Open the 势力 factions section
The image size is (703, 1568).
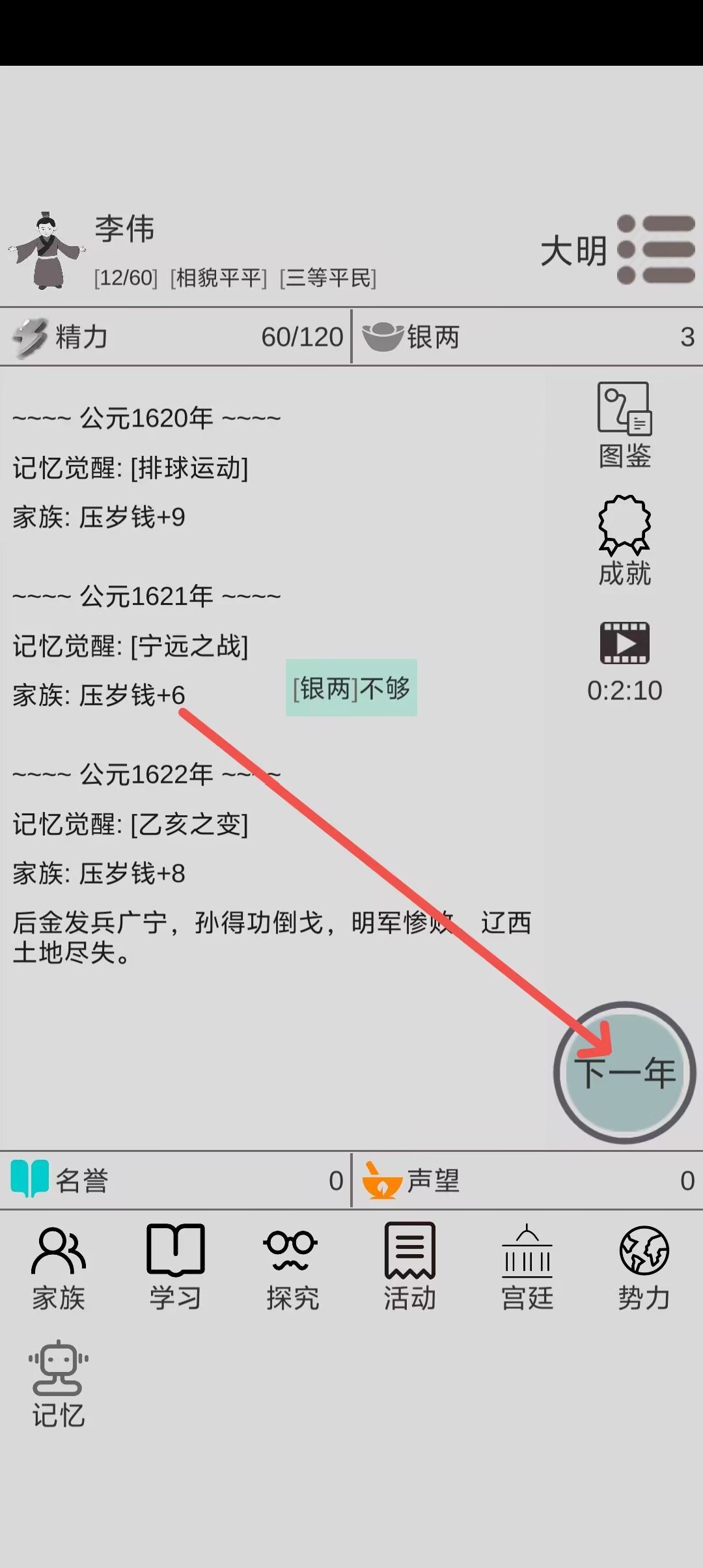pyautogui.click(x=644, y=1268)
